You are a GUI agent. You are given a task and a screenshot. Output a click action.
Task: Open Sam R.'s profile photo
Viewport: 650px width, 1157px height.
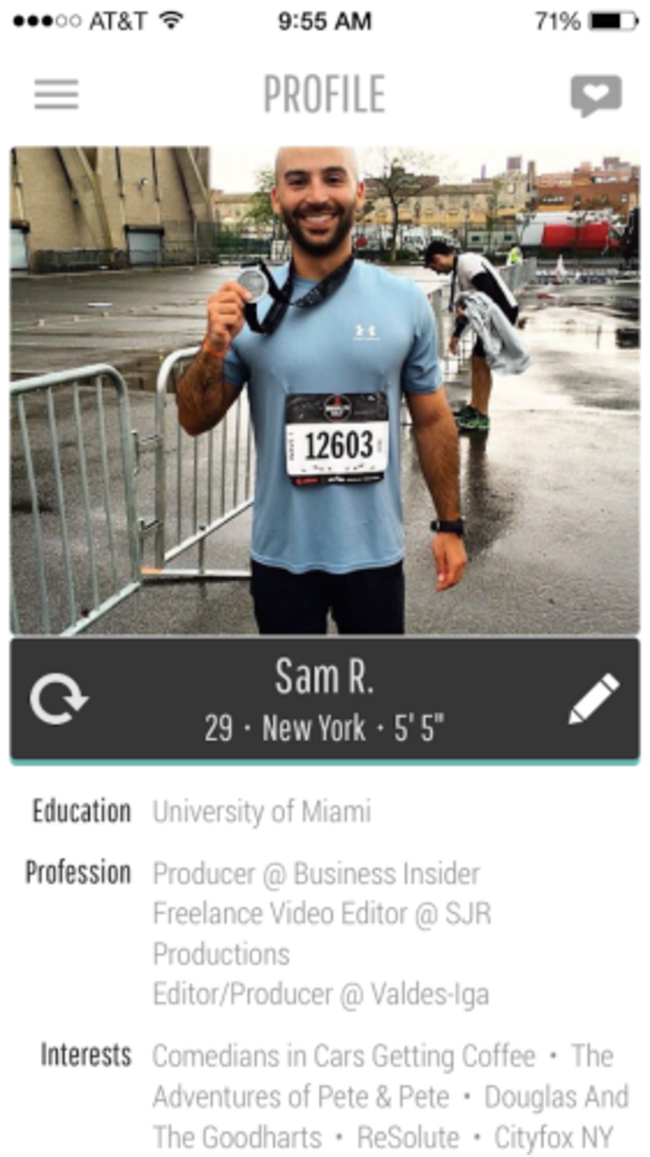pos(325,390)
